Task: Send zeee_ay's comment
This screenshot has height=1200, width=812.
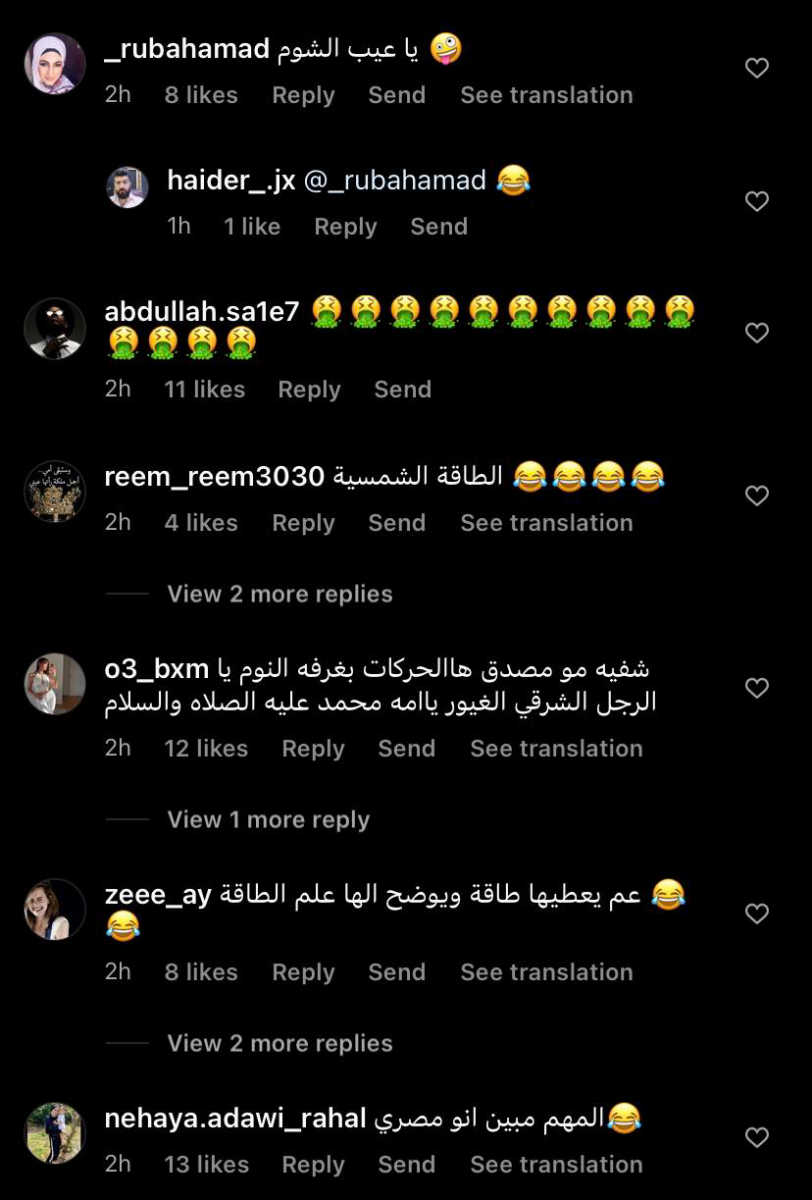Action: click(396, 972)
